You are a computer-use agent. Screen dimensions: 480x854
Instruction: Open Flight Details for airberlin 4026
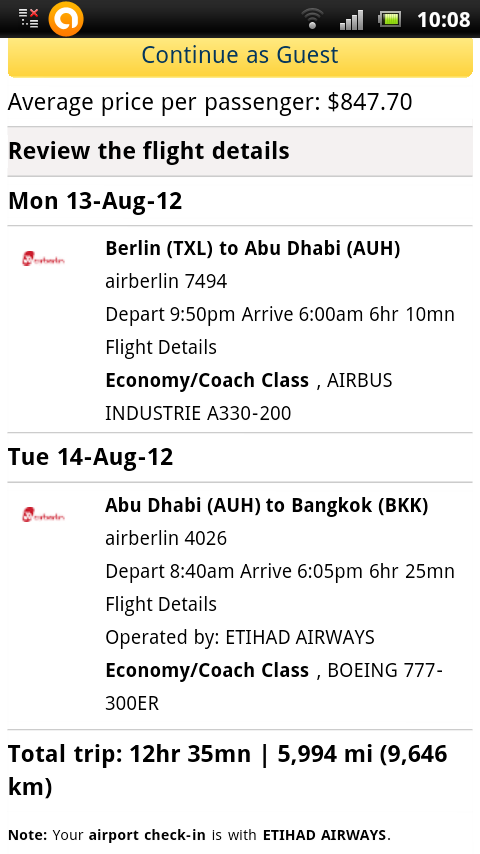161,605
